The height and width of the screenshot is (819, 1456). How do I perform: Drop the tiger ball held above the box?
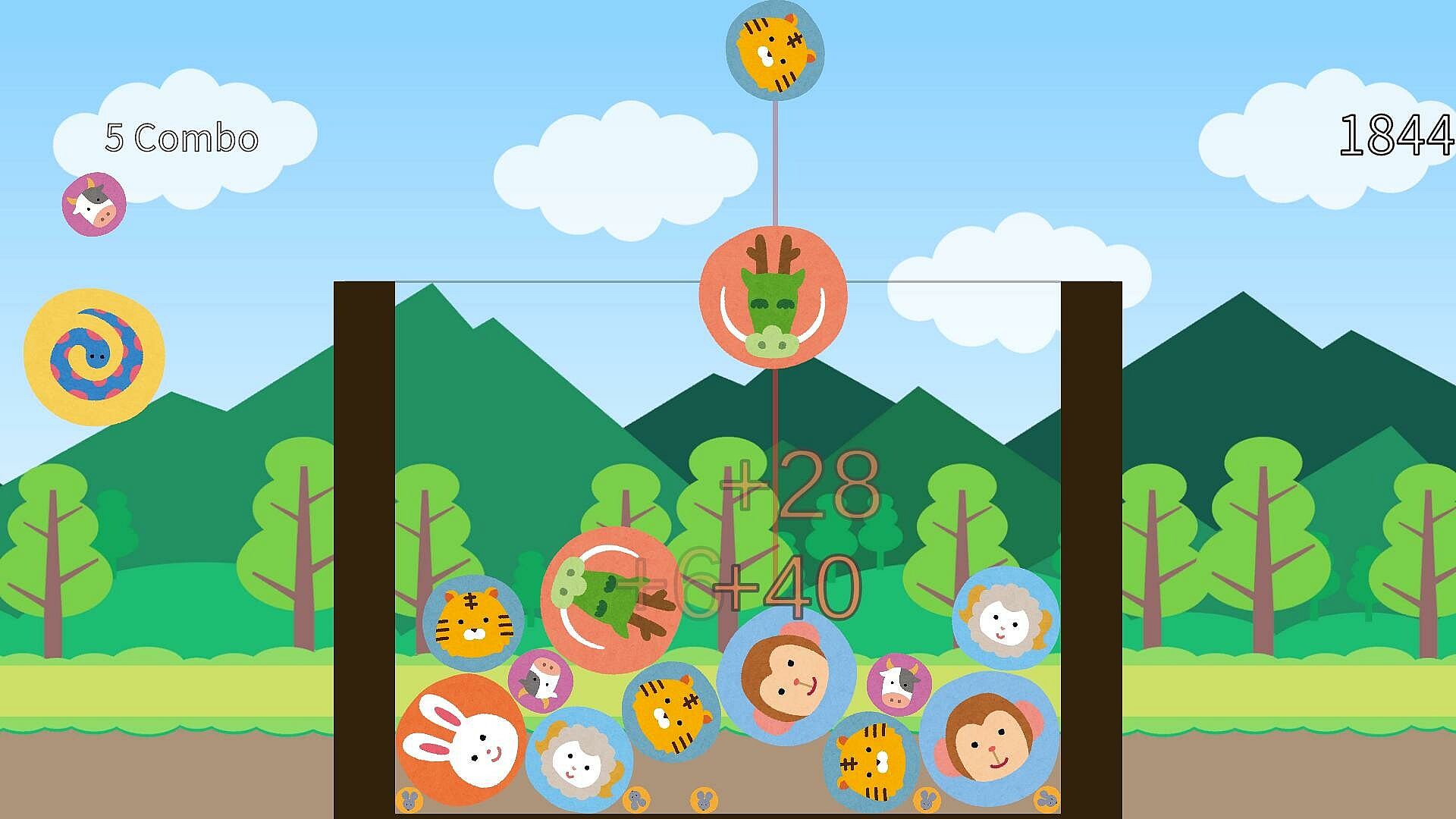(774, 51)
